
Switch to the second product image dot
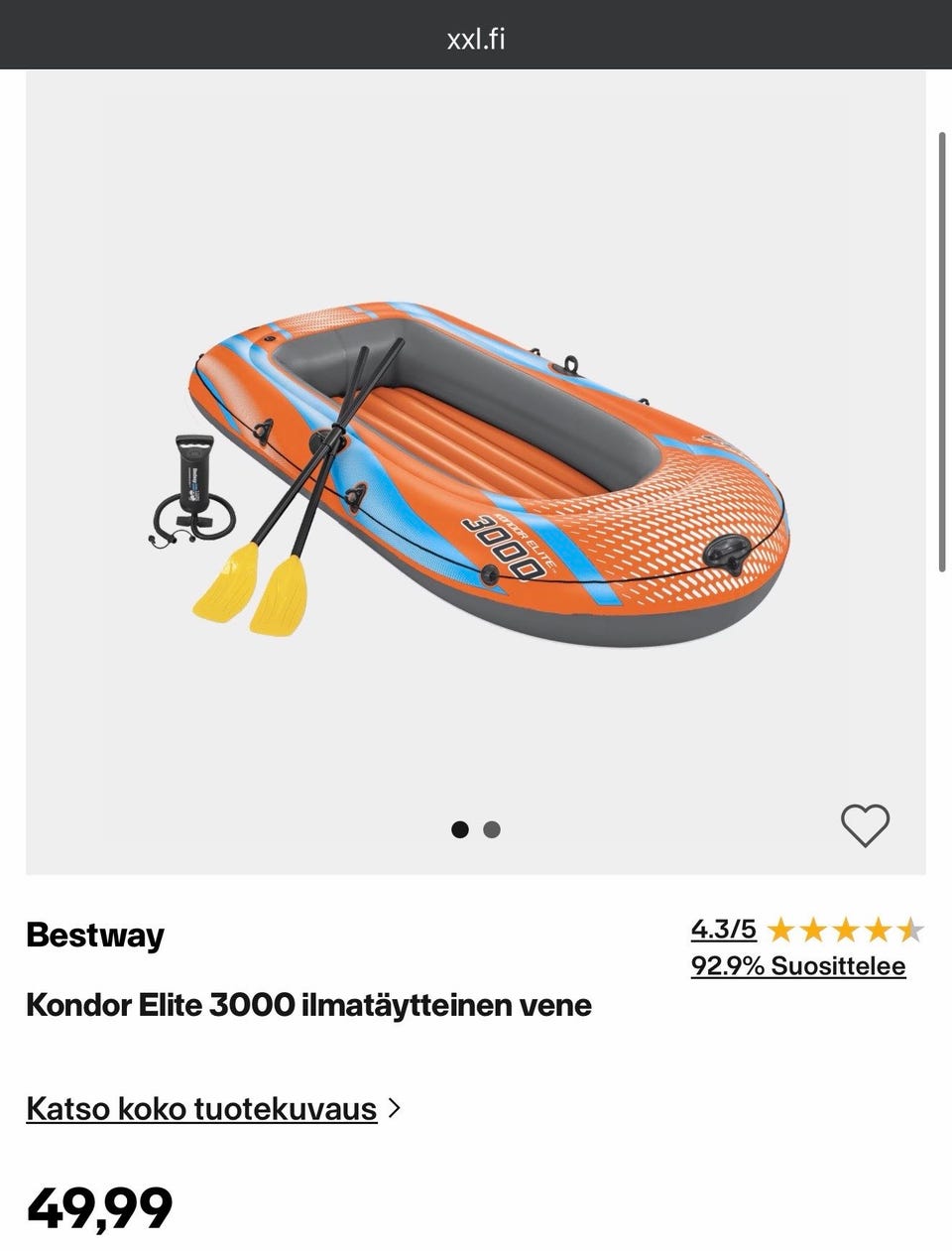pyautogui.click(x=492, y=829)
